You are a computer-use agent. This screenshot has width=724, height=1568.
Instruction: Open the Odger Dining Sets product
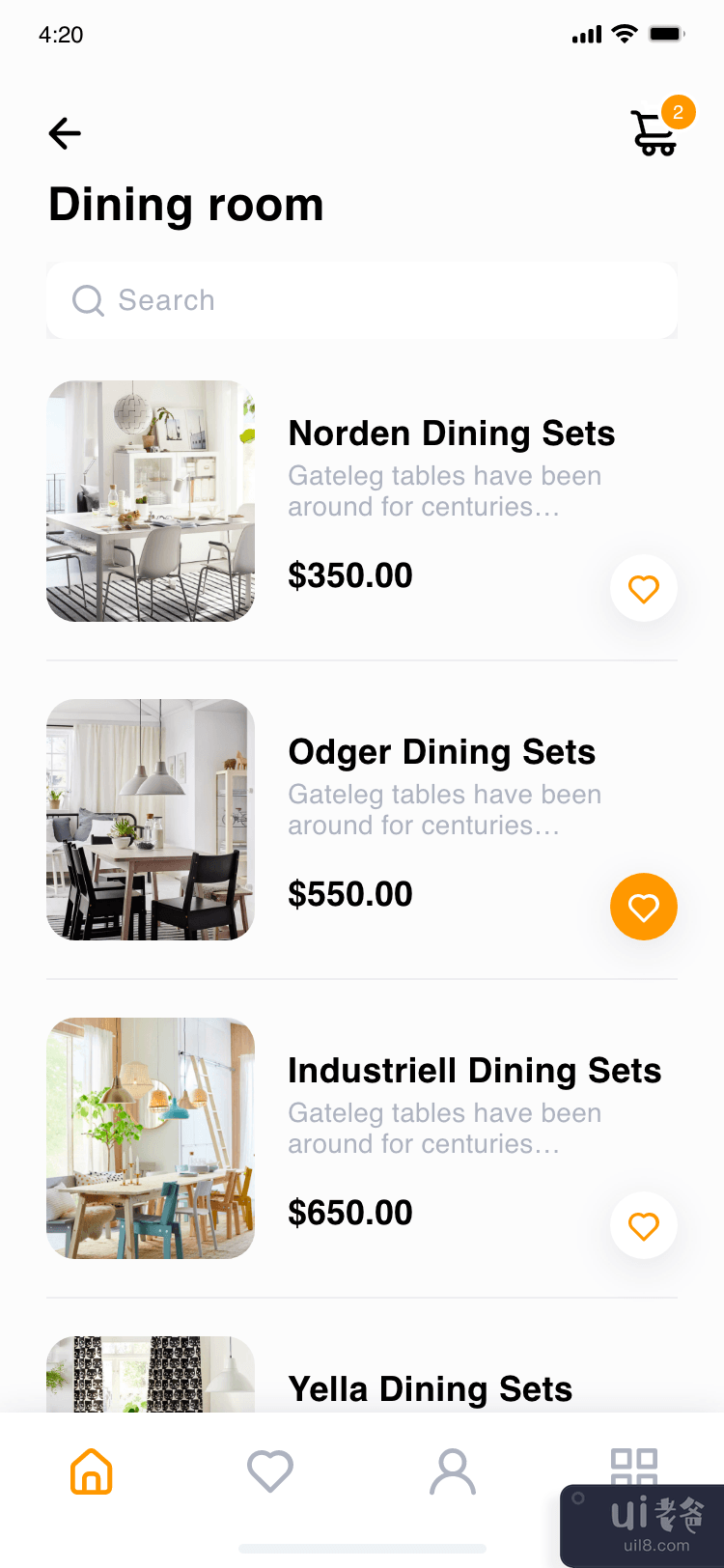[x=441, y=753]
